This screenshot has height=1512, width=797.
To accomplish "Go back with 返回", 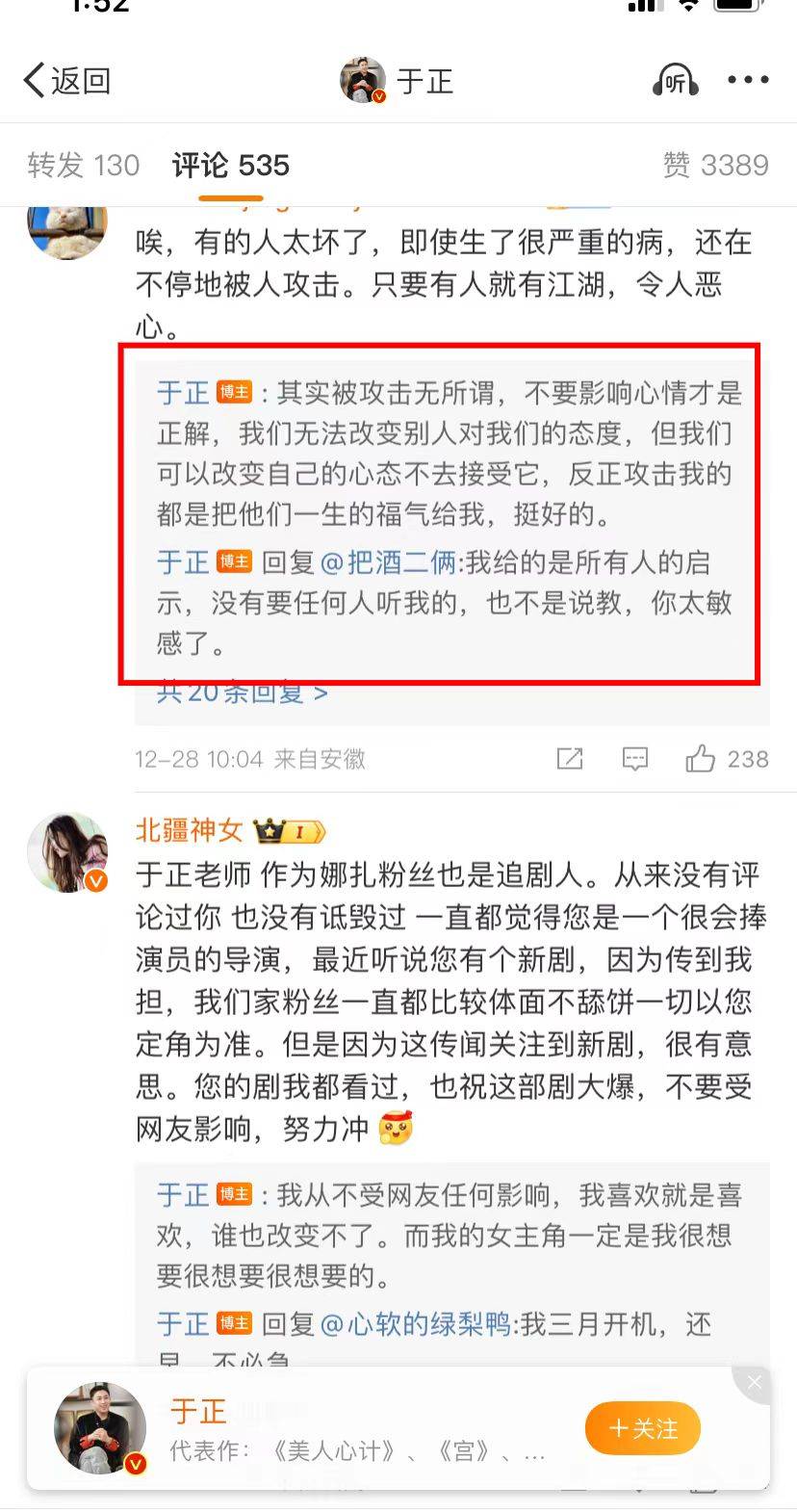I will coord(66,81).
